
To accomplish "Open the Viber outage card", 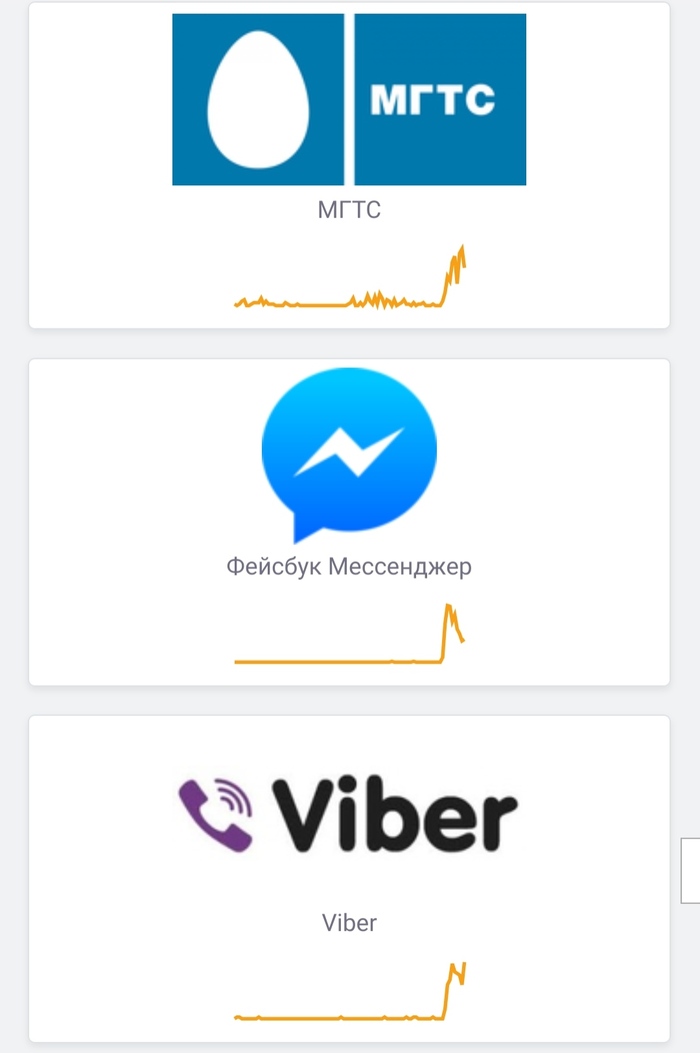I will point(349,878).
